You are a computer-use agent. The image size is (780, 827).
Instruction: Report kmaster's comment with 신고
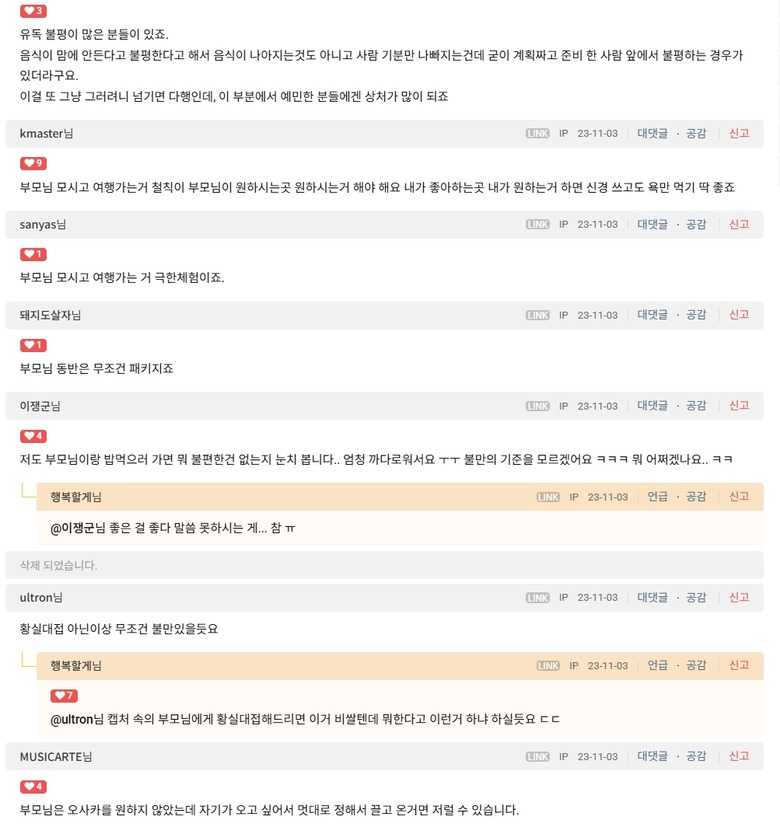click(739, 133)
